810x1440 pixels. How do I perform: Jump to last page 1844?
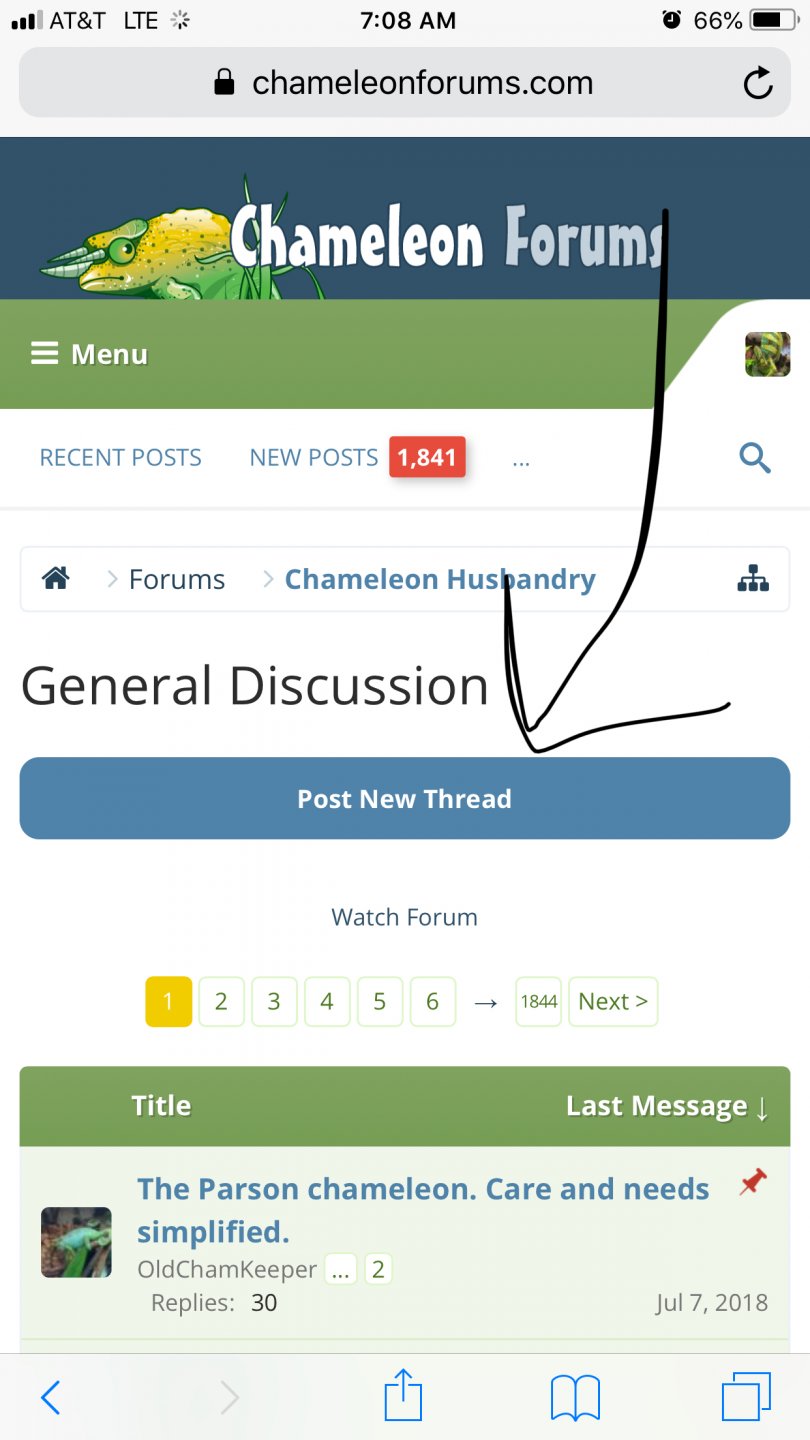click(538, 1002)
